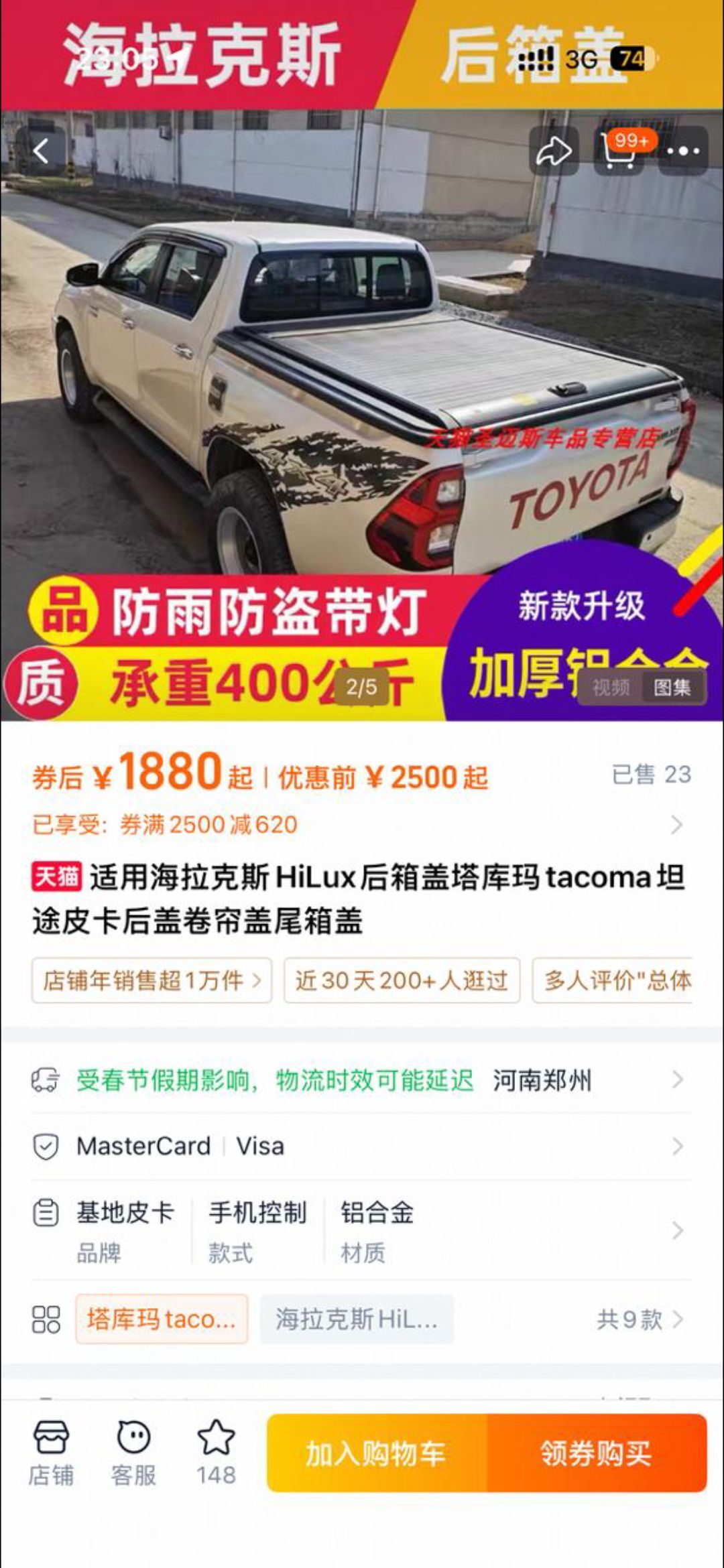Share this product listing
Screen dimensions: 724x1568
[554, 151]
